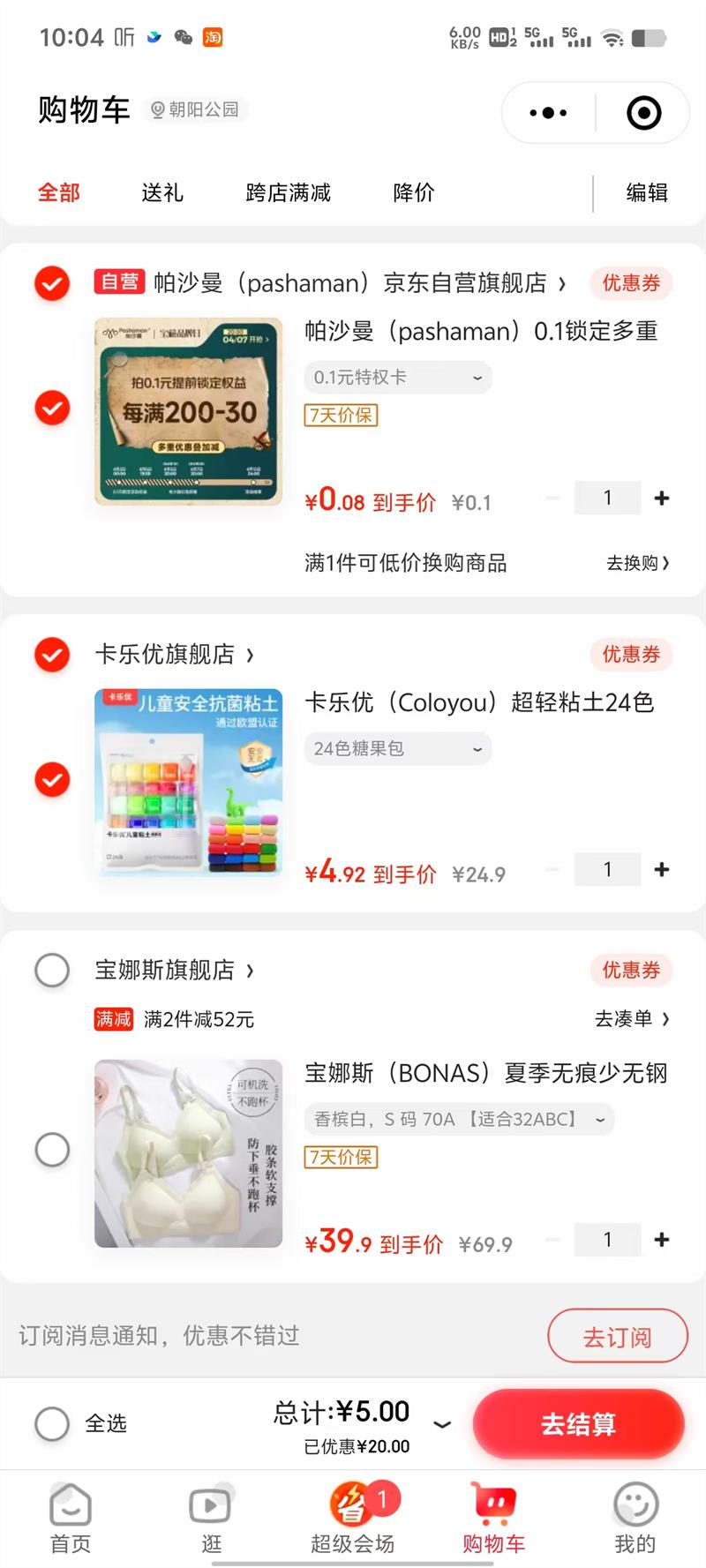
Task: Open the 0.1元特权卡 variant dropdown
Action: click(x=398, y=378)
